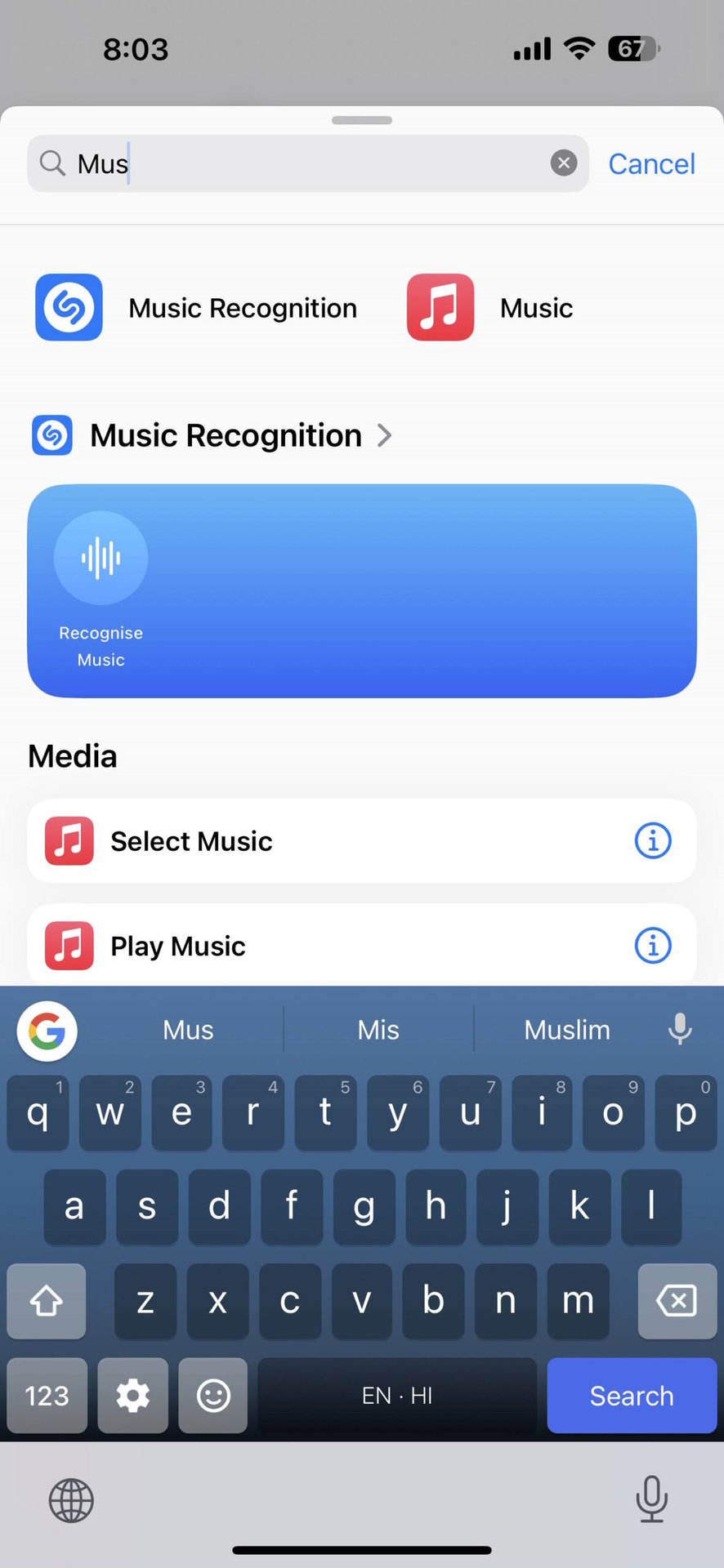Show info for Play Music

tap(653, 946)
